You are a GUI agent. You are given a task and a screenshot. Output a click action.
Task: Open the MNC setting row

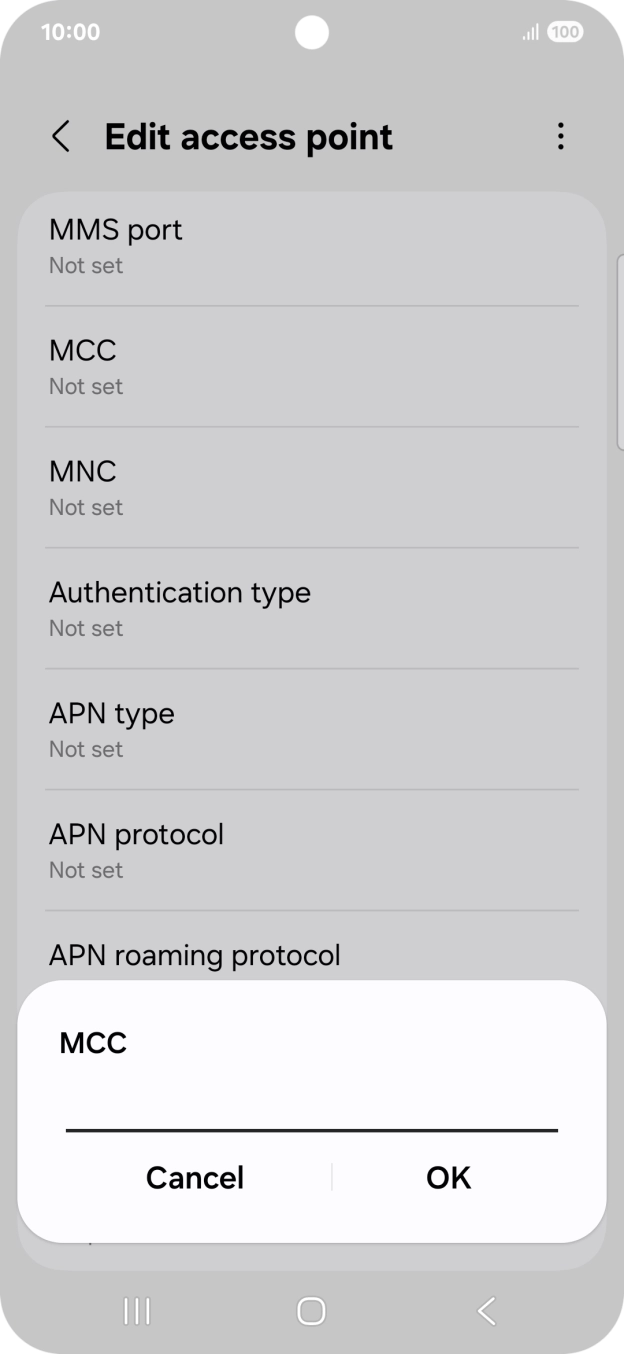[312, 488]
